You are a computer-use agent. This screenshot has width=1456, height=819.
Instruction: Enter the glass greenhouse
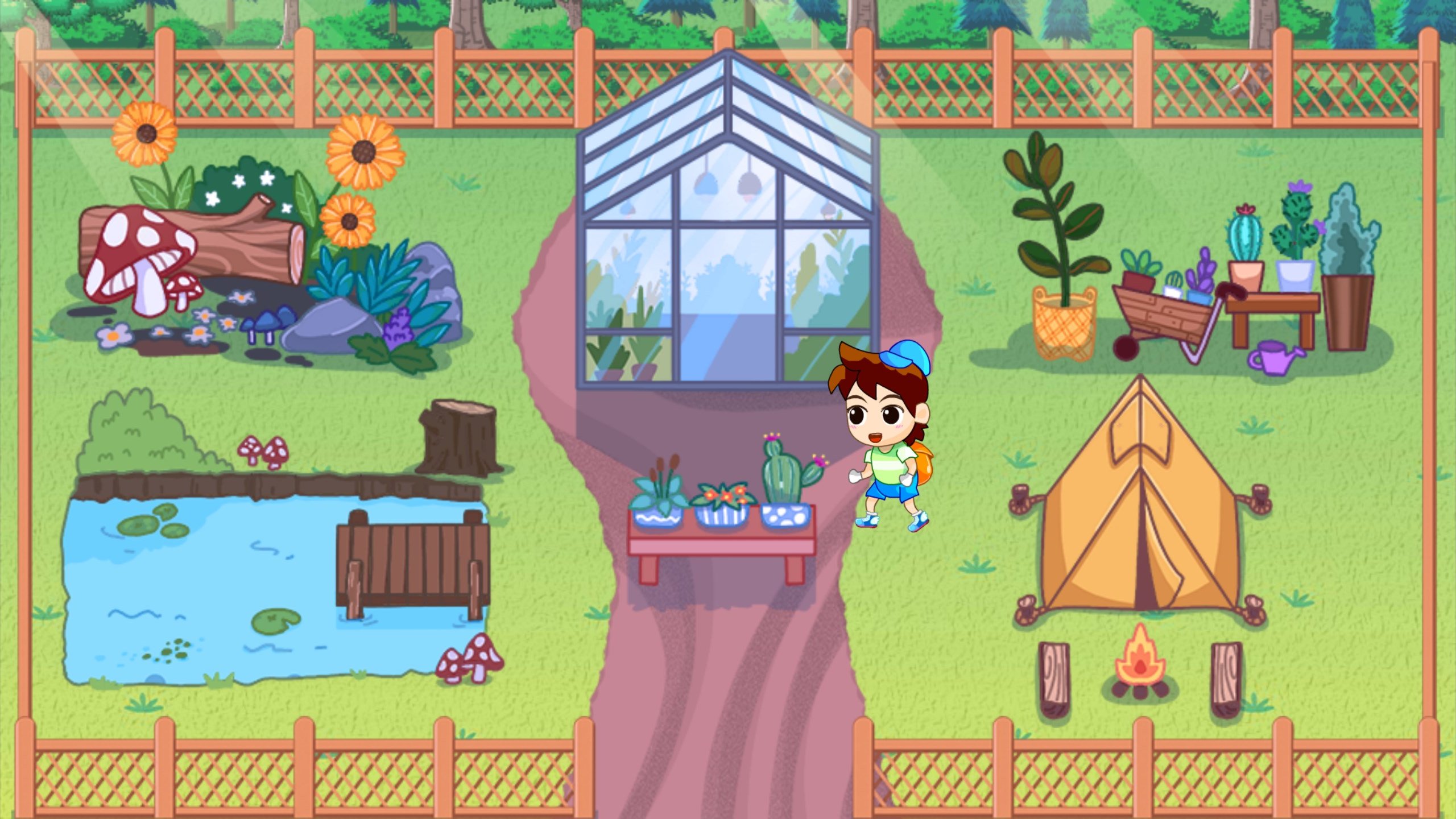click(727, 256)
